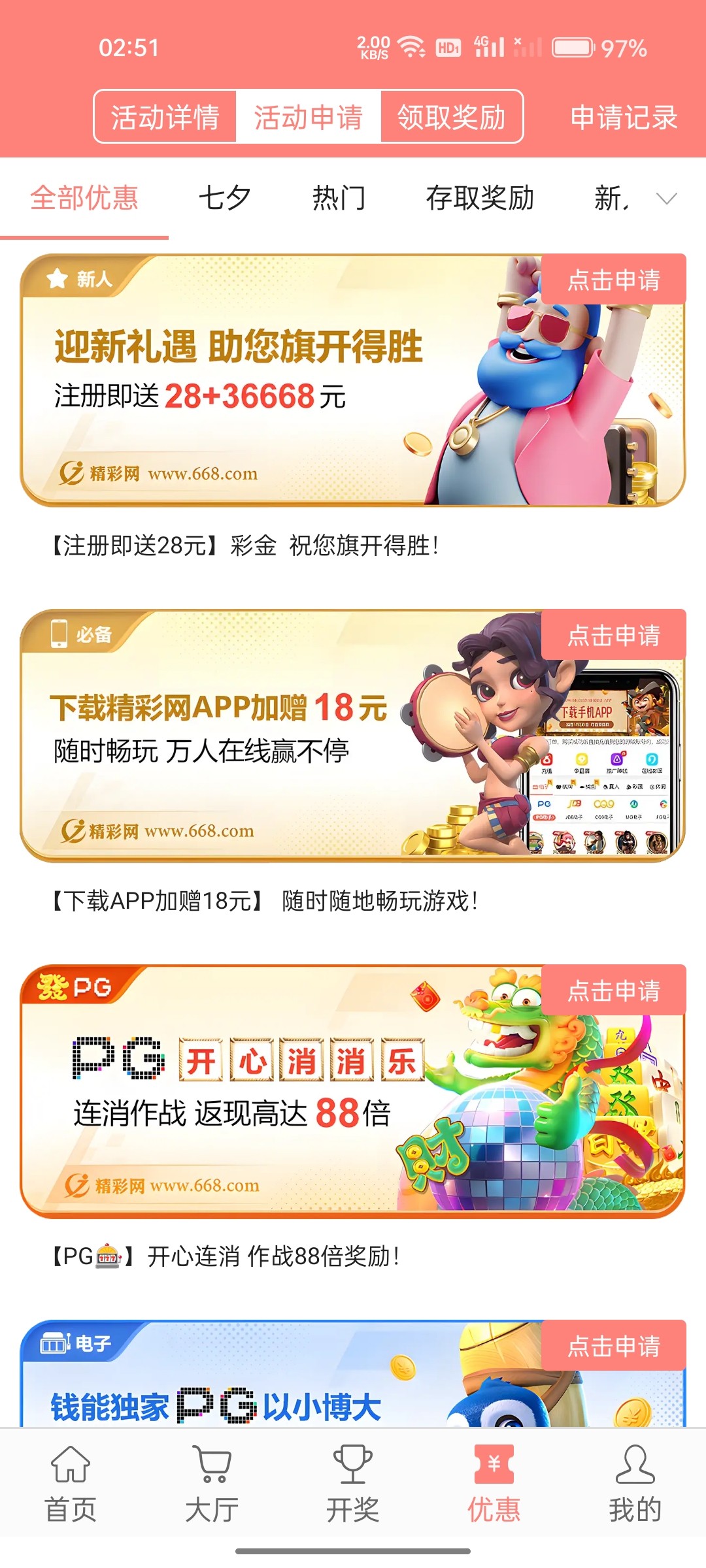Open 申请记录 history
Image resolution: width=706 pixels, height=1568 pixels.
[x=624, y=118]
